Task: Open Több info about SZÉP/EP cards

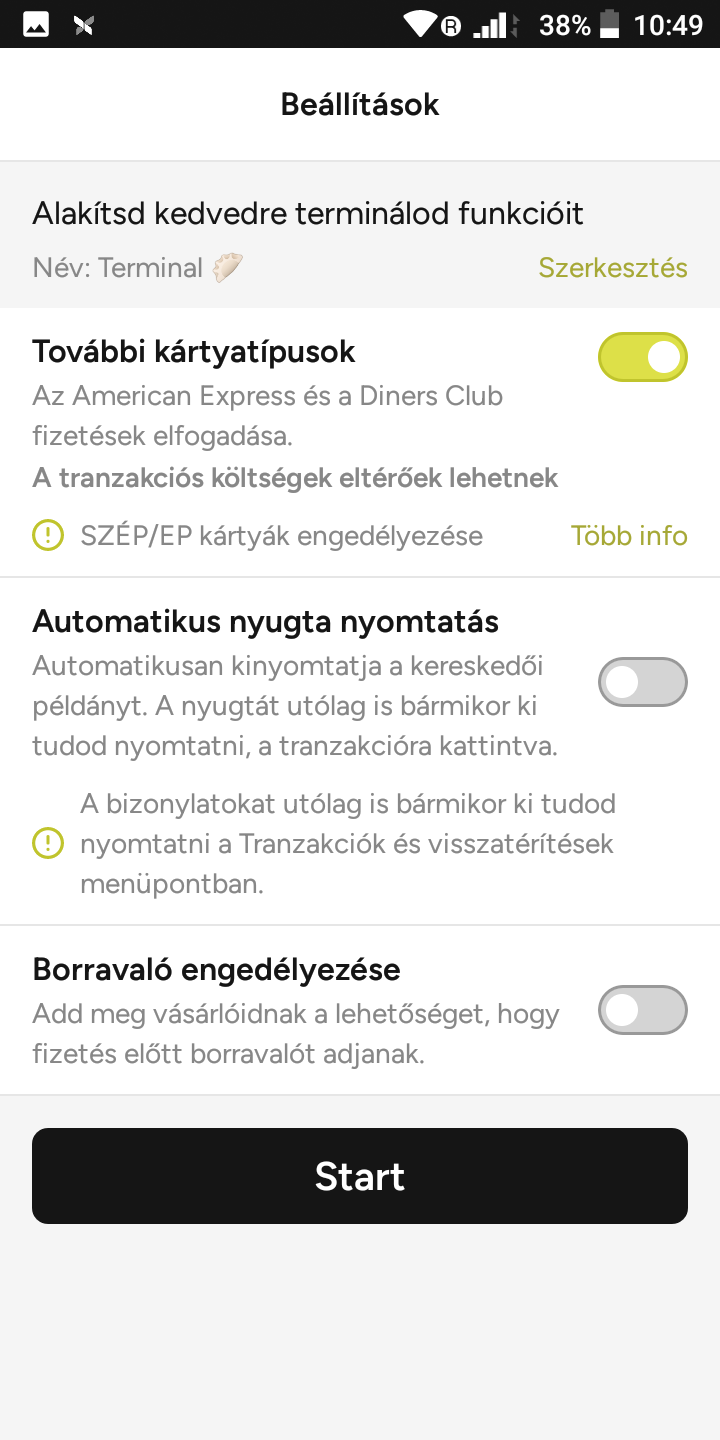Action: coord(629,536)
